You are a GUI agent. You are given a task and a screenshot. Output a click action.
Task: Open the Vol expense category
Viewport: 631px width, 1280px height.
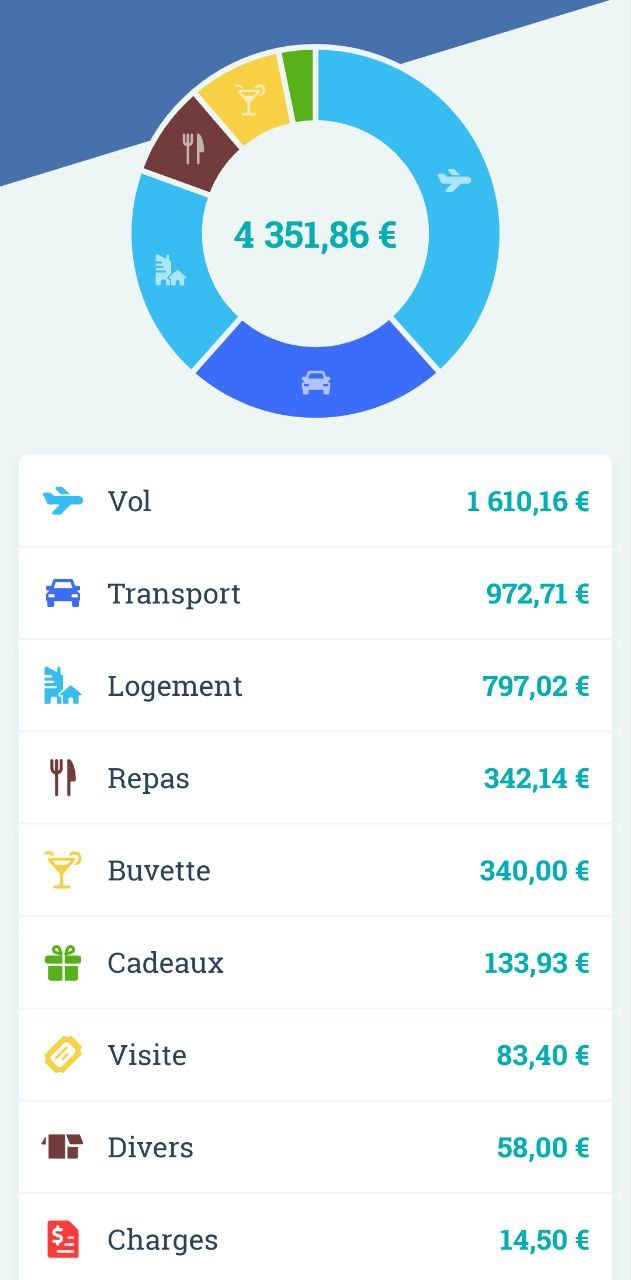315,501
